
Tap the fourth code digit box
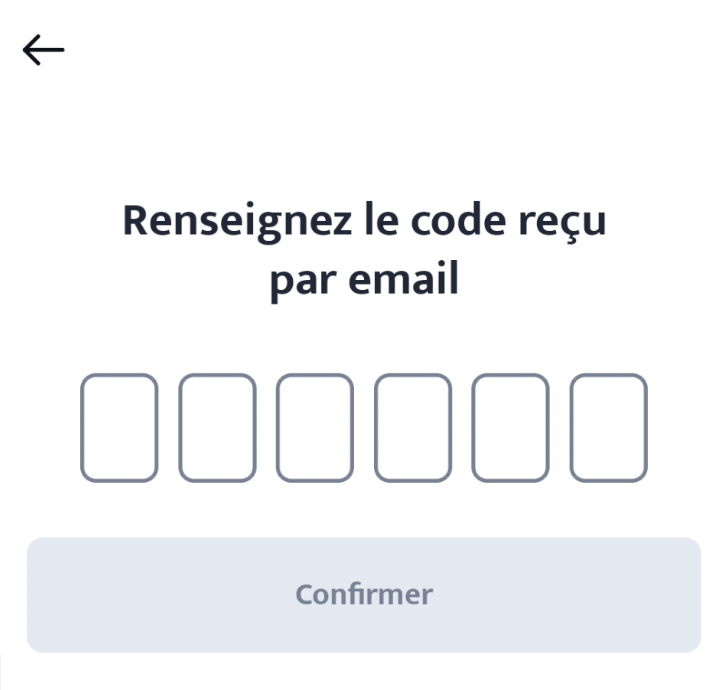[x=413, y=428]
